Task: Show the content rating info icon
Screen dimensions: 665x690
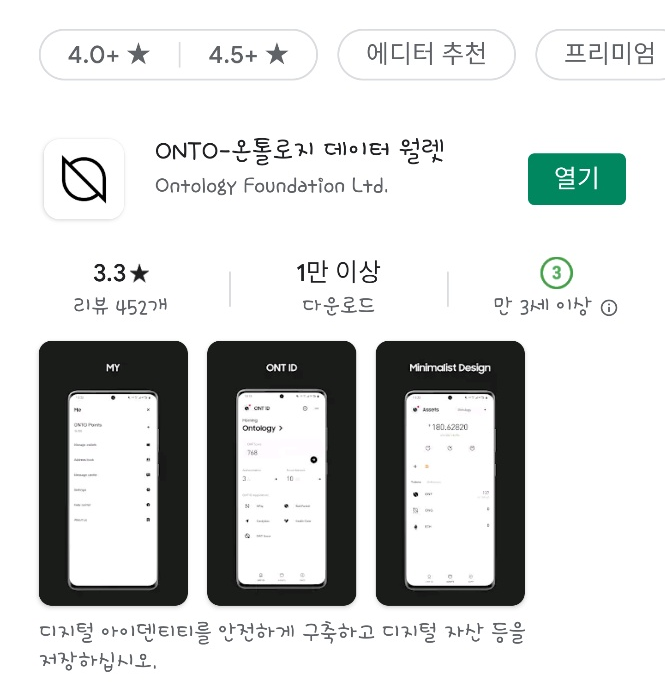Action: click(609, 307)
